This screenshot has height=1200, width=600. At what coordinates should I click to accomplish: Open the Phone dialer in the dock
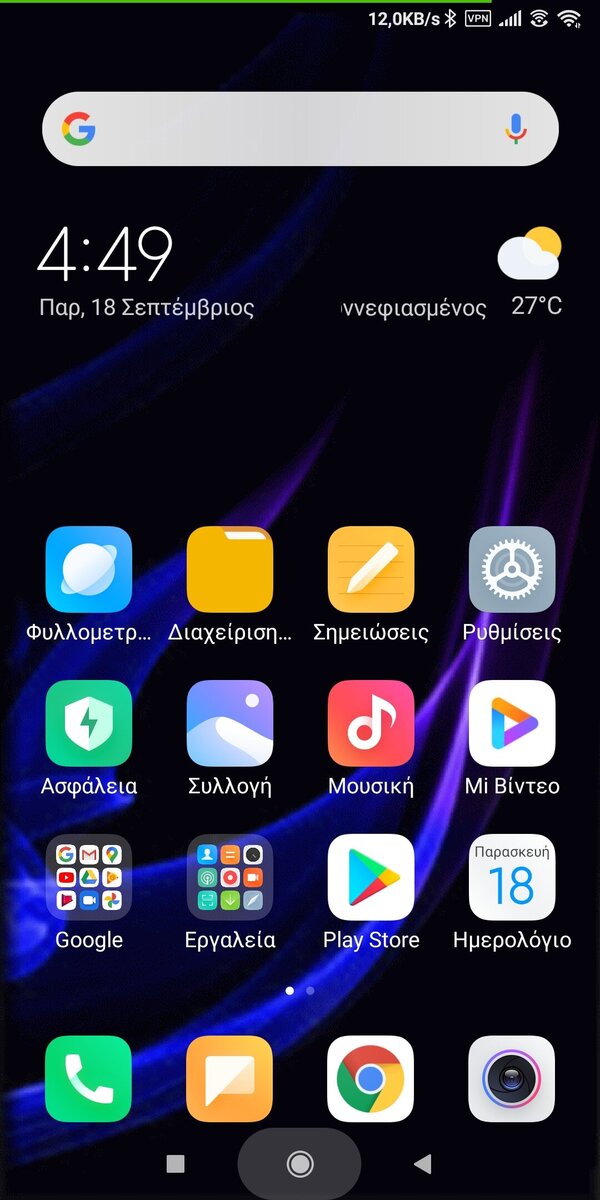pos(89,1079)
